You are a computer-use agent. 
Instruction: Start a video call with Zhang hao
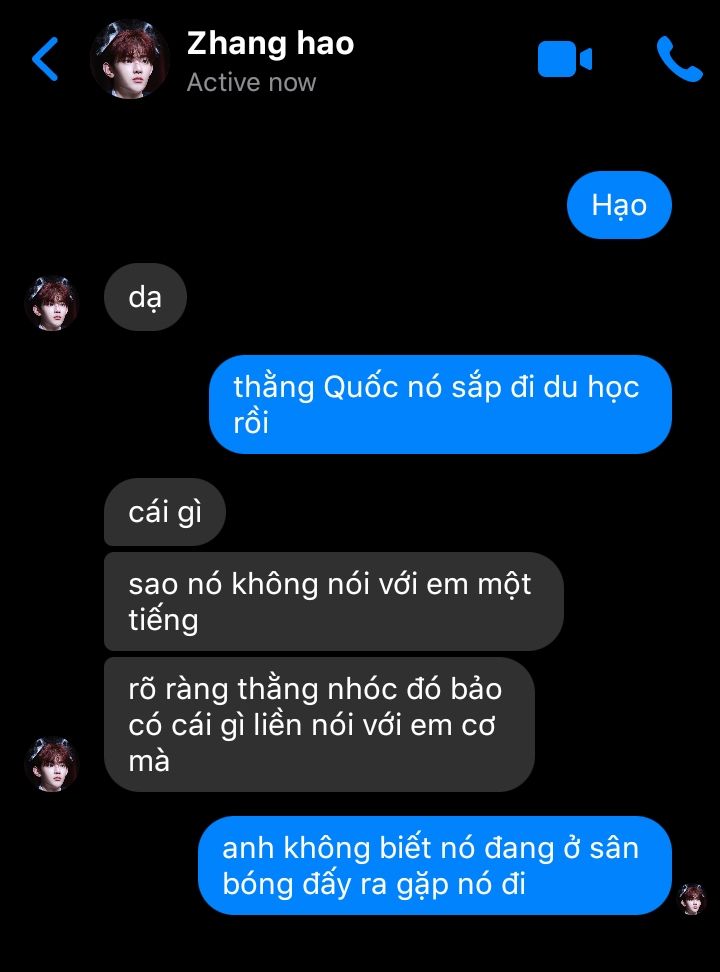565,60
